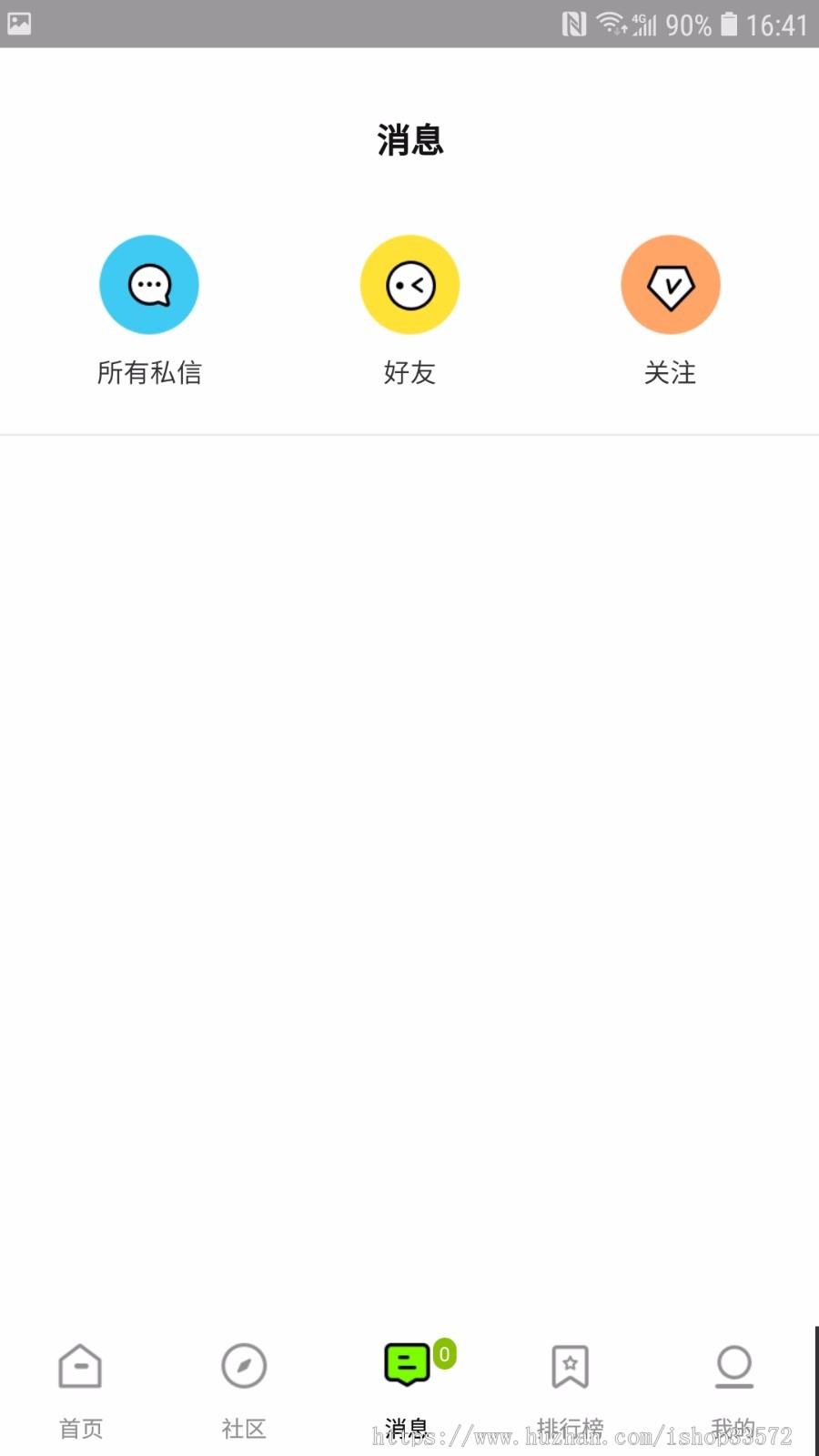The width and height of the screenshot is (819, 1456).
Task: Open 所有私信 (all private messages) blue chat icon
Action: (x=149, y=284)
